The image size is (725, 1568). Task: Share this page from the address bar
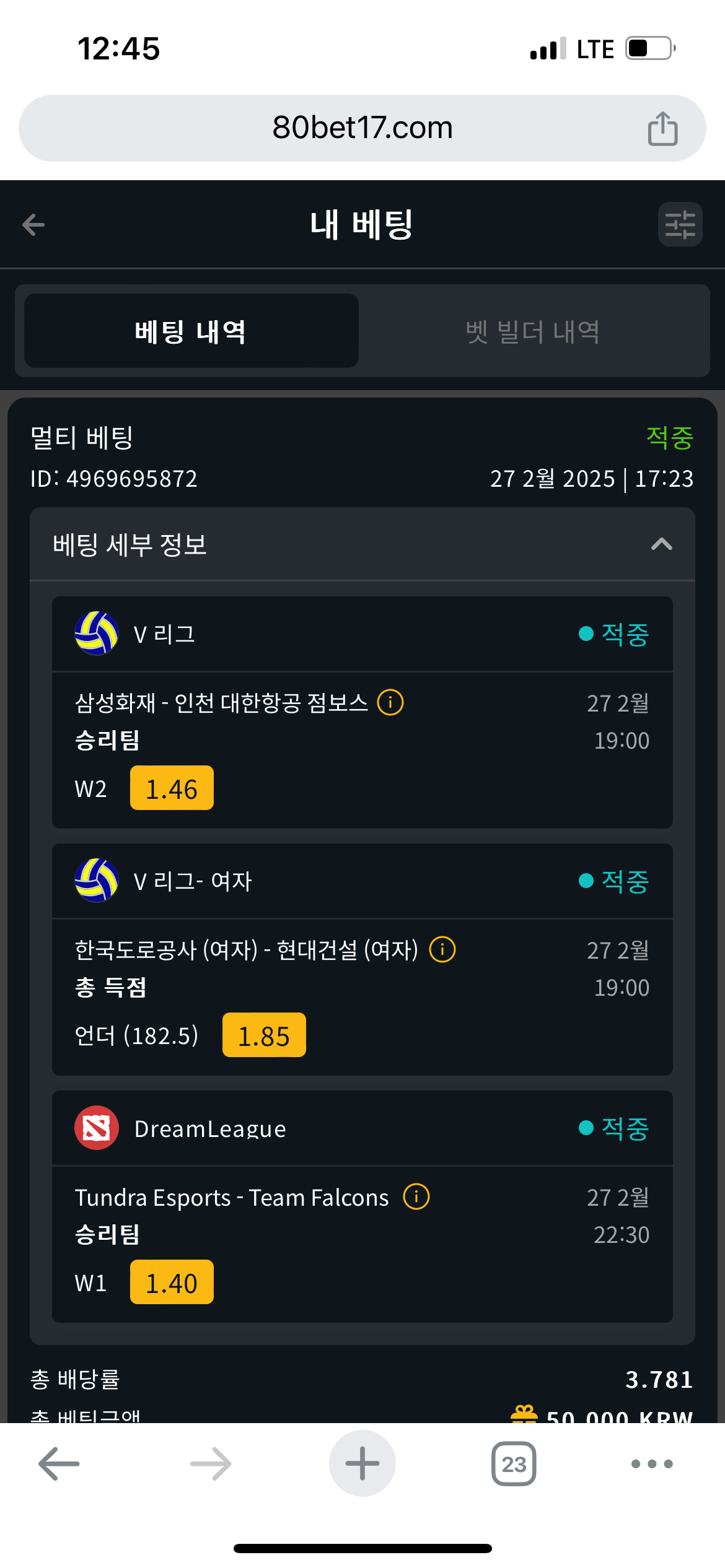pyautogui.click(x=662, y=128)
